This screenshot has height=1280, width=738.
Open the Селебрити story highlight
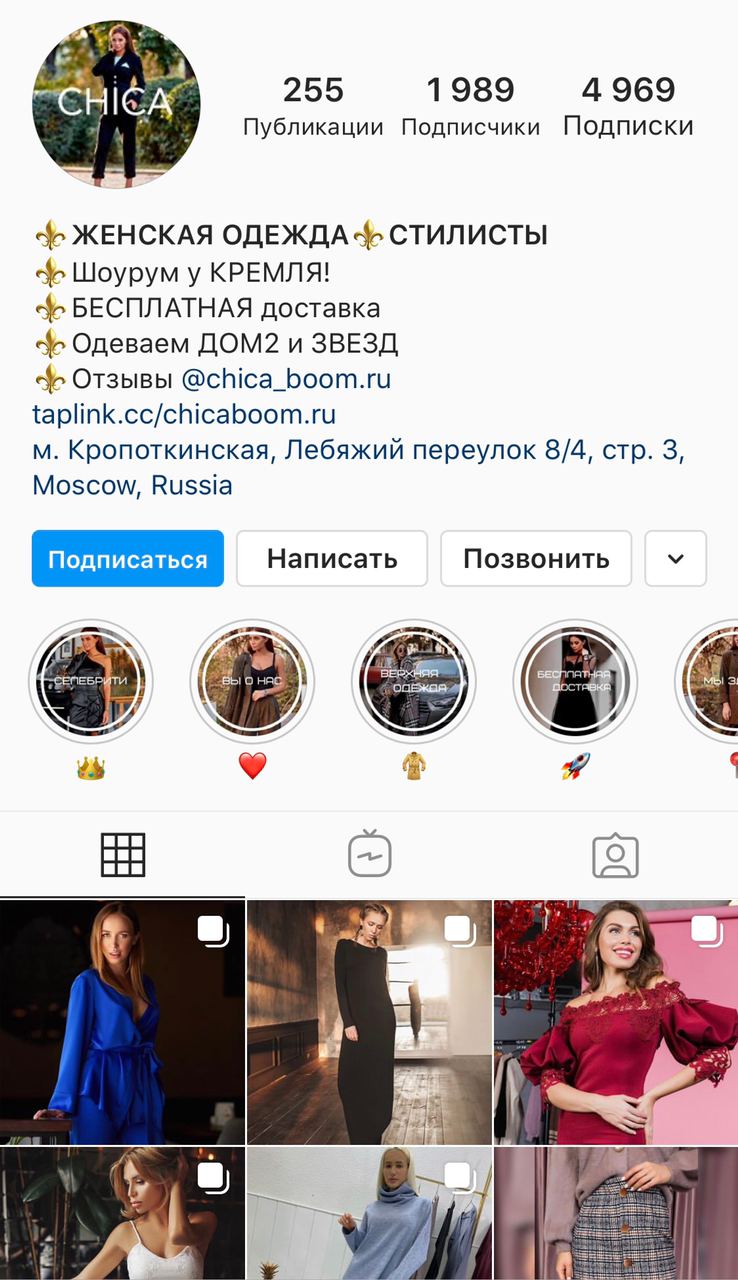click(91, 682)
